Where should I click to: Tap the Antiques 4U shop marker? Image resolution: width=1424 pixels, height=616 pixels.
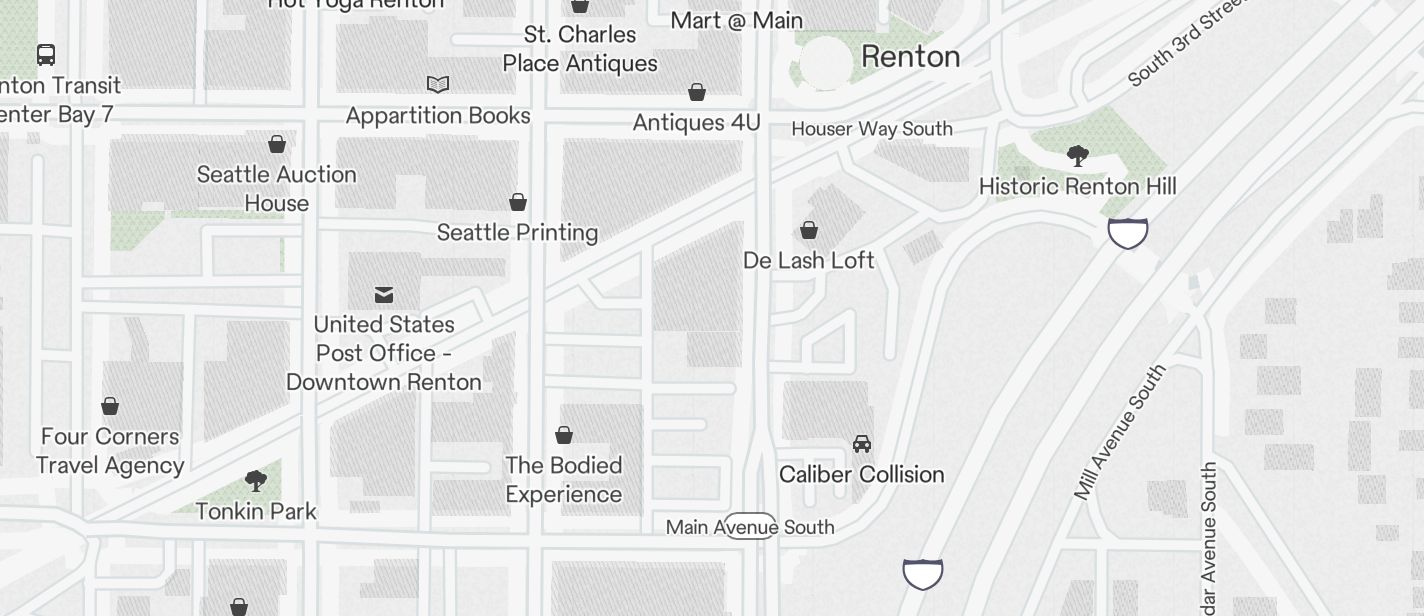[x=697, y=93]
